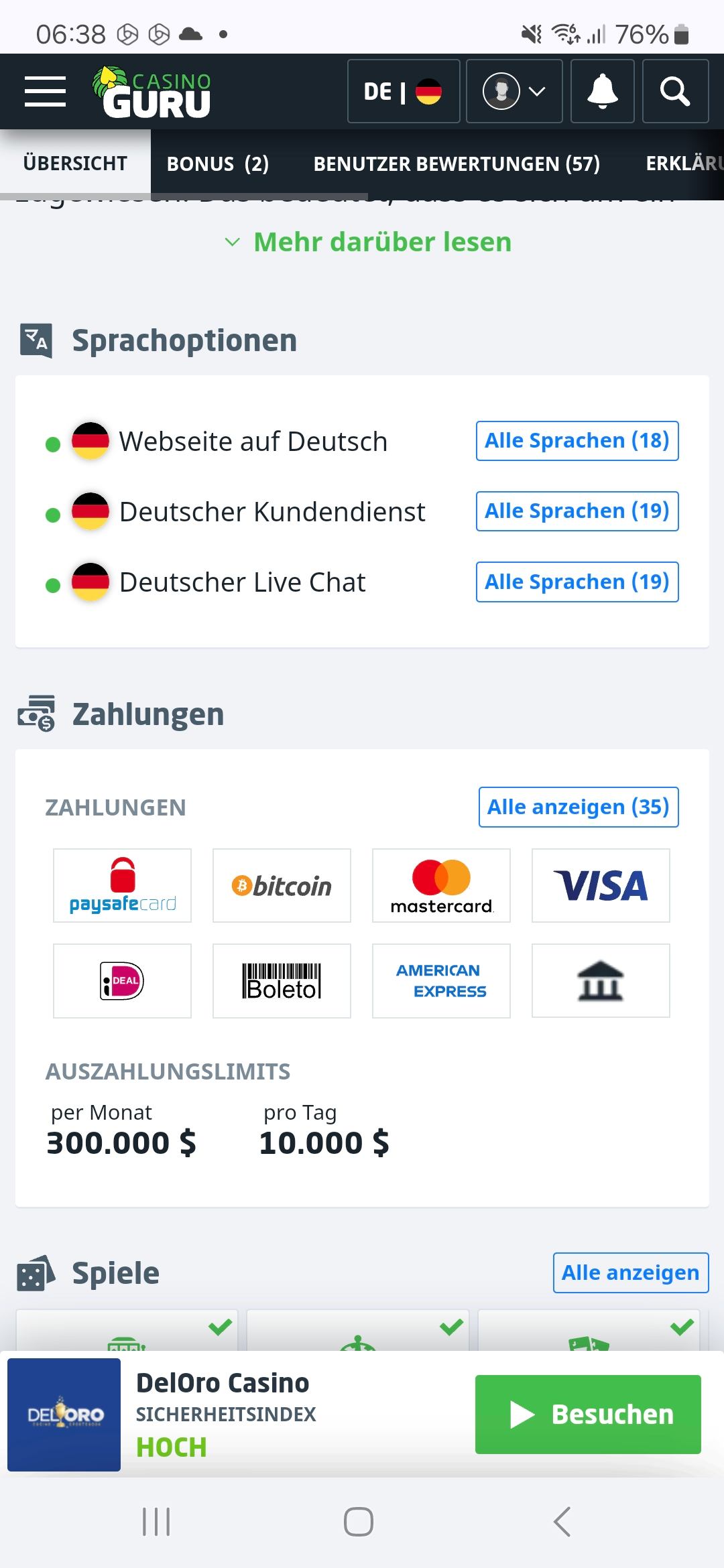Open the DE language selector
The image size is (724, 1568).
403,91
